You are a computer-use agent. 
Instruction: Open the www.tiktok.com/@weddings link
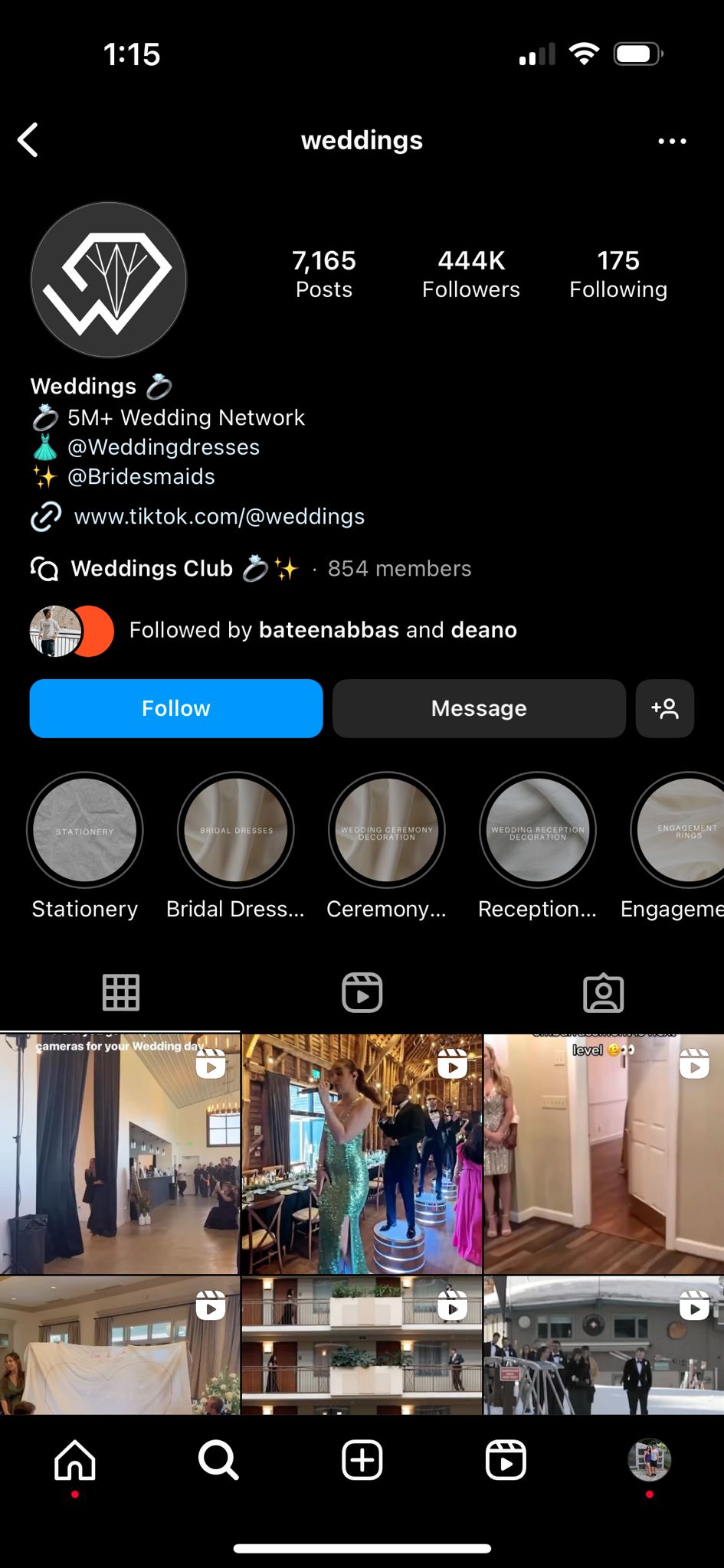point(219,517)
